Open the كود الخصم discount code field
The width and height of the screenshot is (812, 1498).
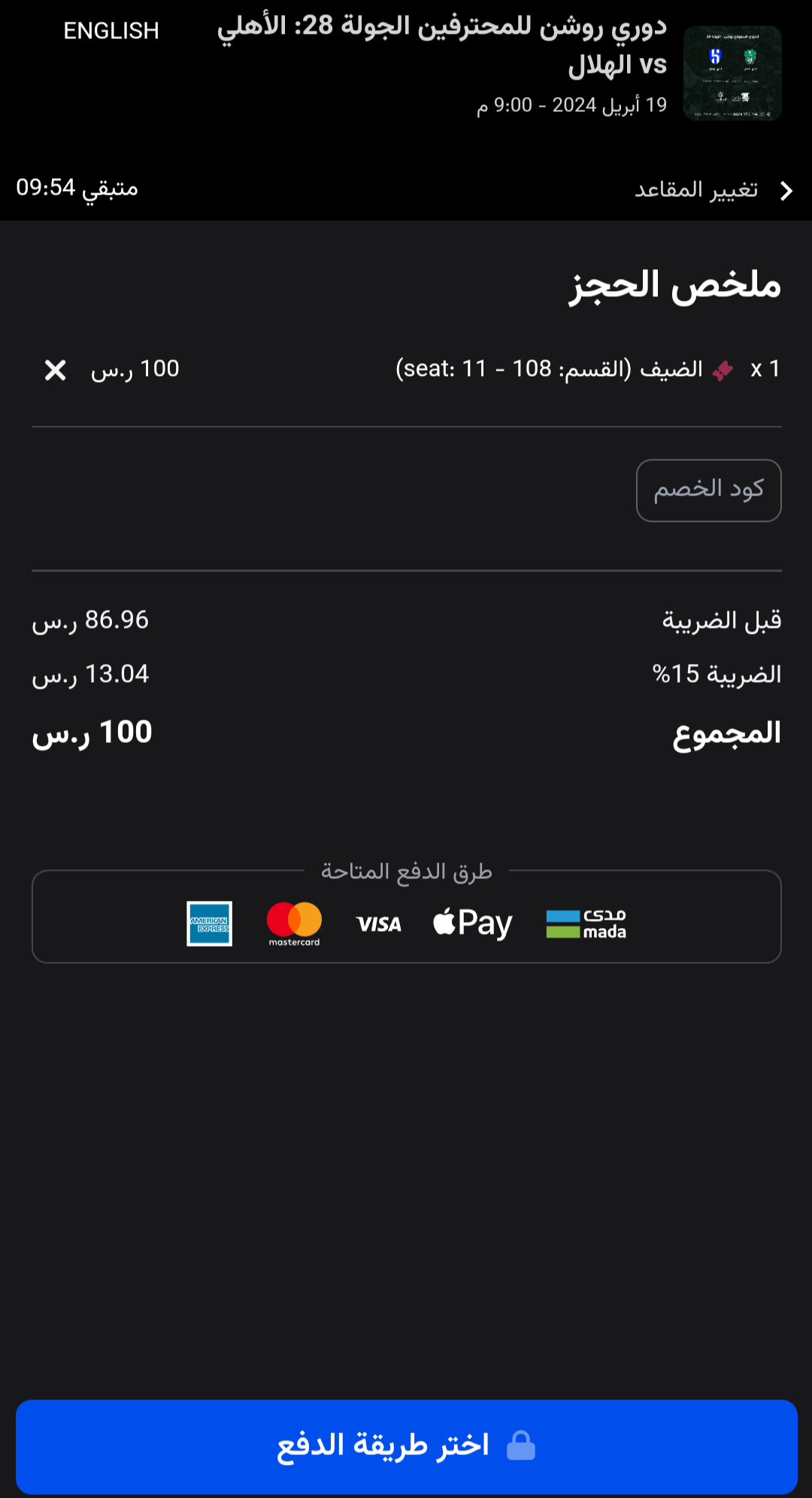708,490
